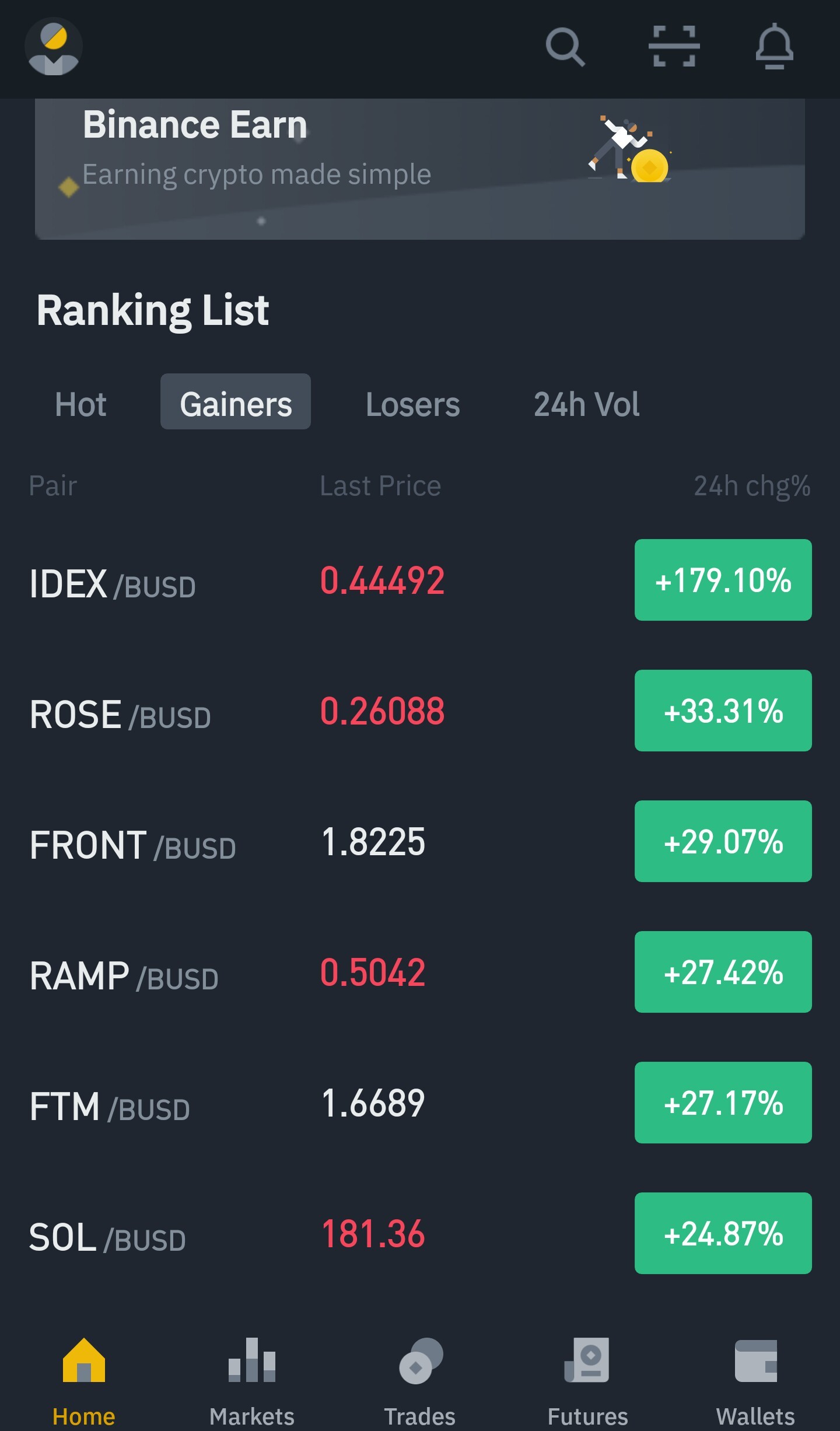Open the notifications bell
The image size is (840, 1431).
pos(774,46)
